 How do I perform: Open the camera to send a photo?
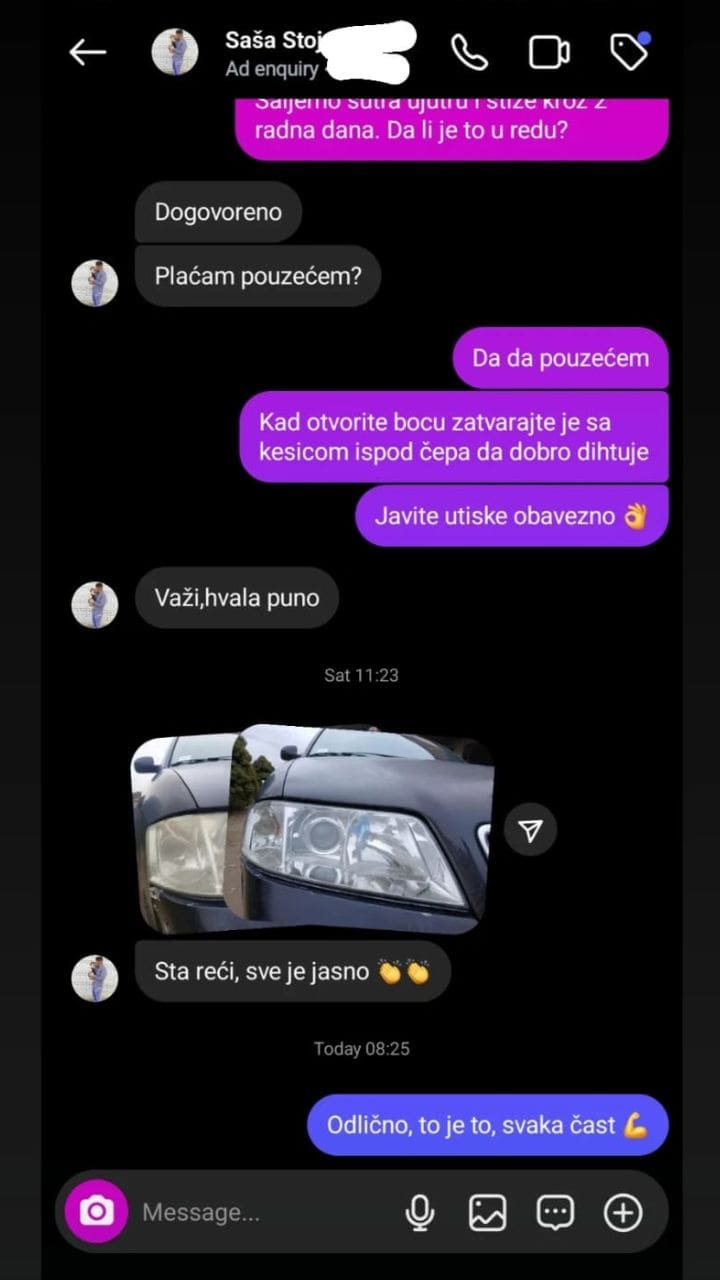tap(96, 1212)
